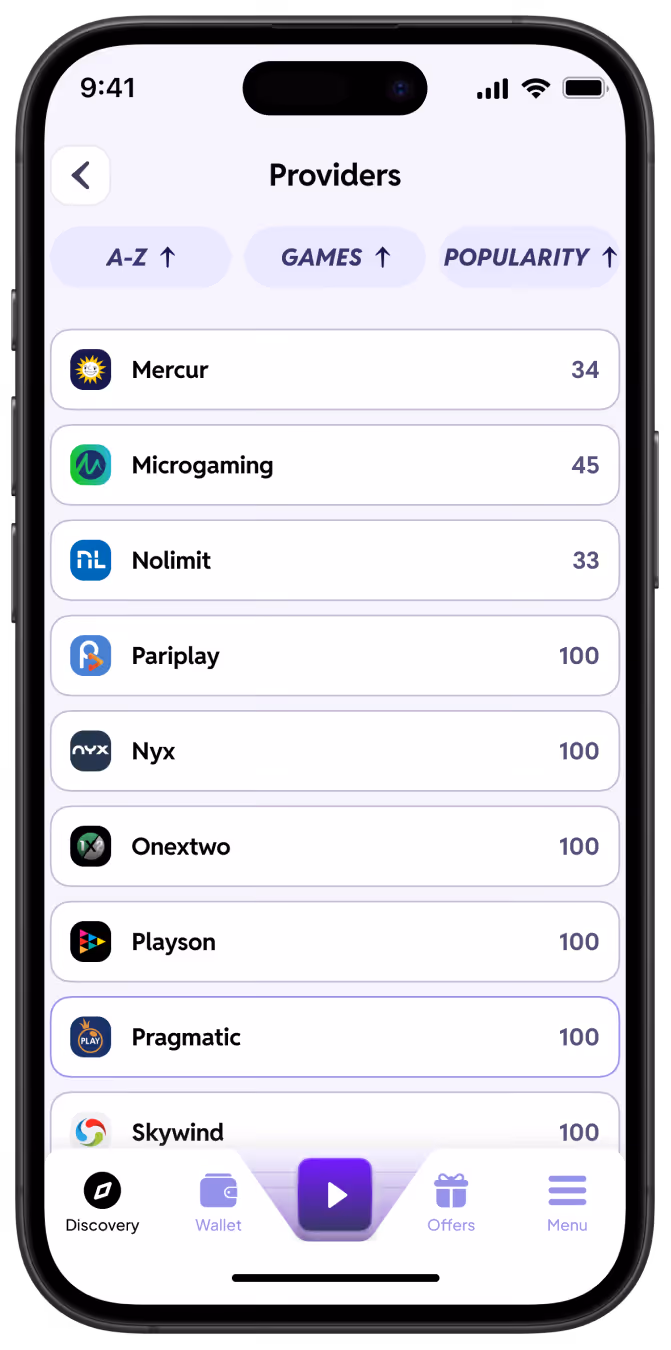Choose the Nyx provider

tap(335, 751)
